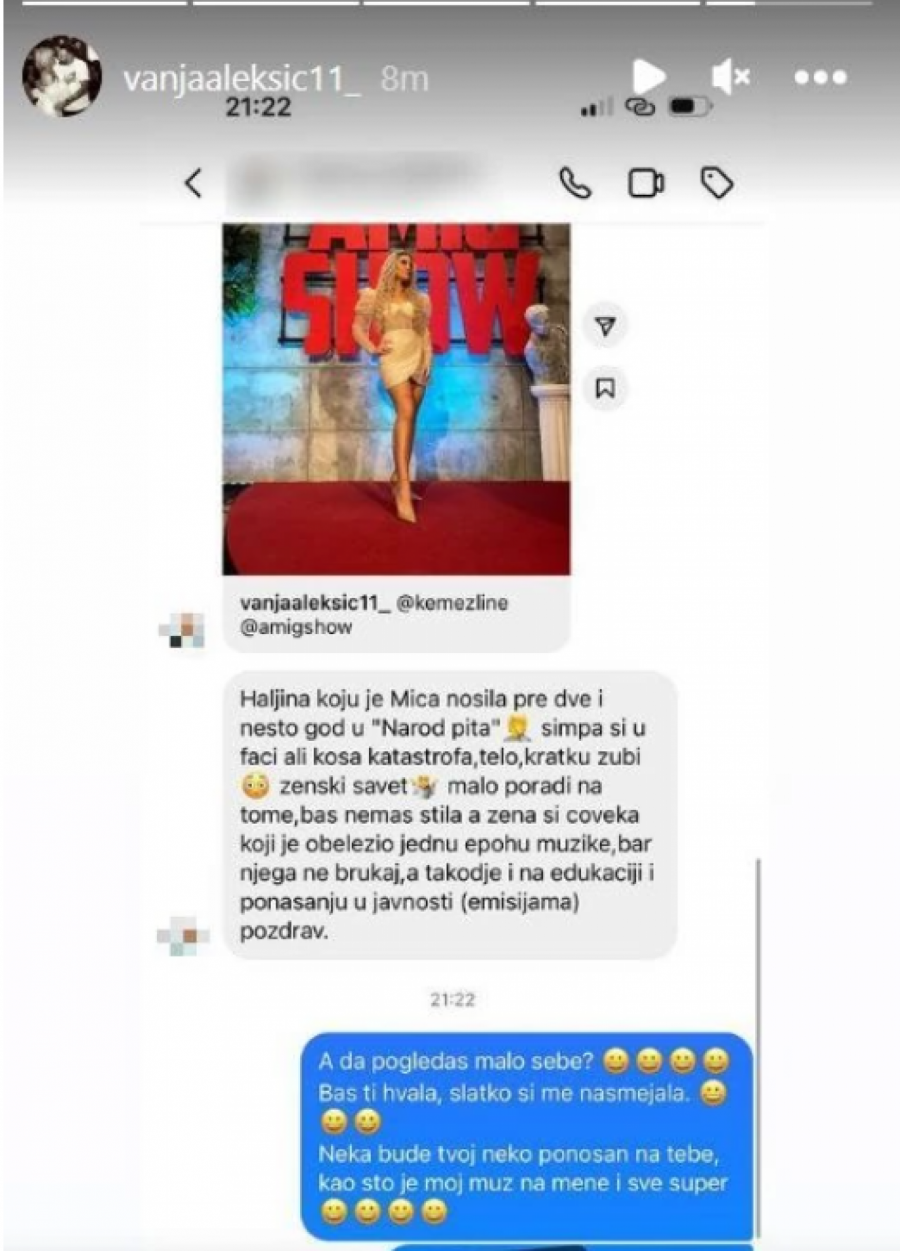Tap the story author's profile picture
The width and height of the screenshot is (900, 1251).
(62, 76)
